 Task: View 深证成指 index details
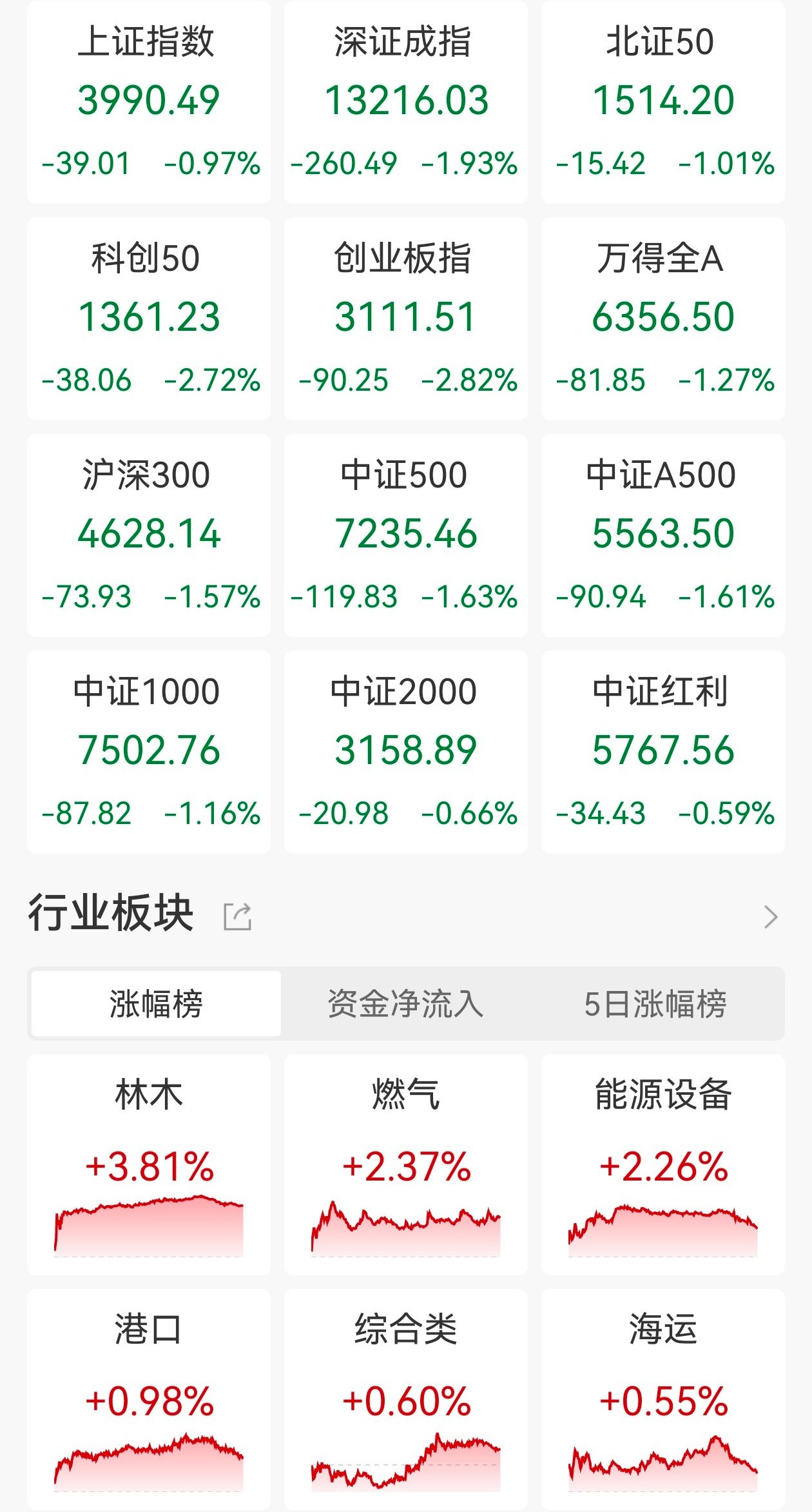tap(405, 102)
